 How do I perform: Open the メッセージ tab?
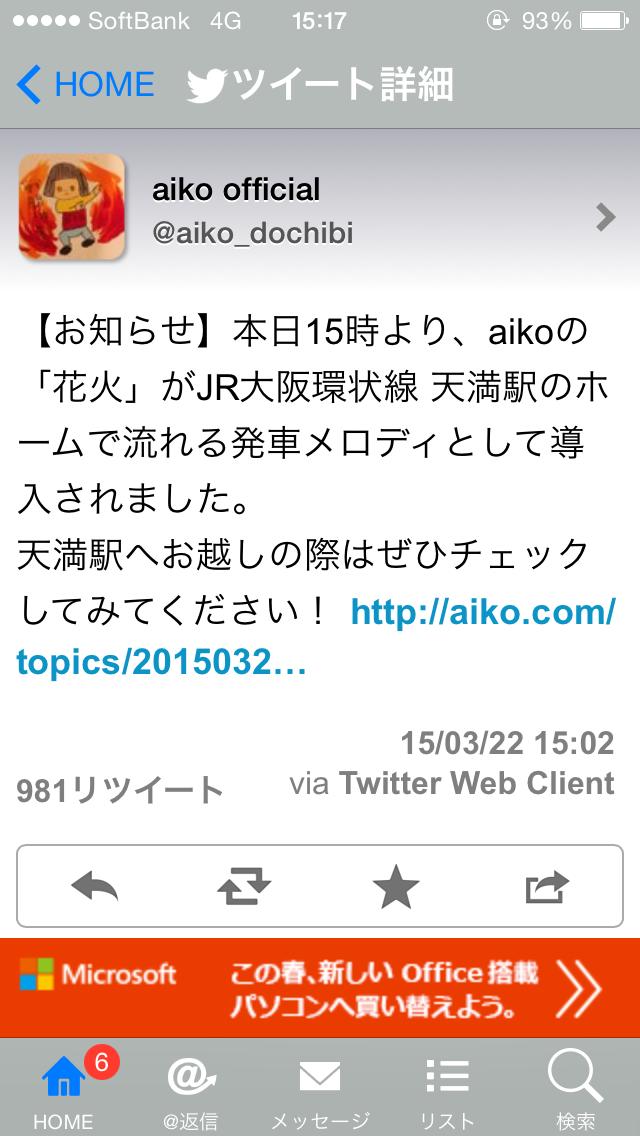pos(320,1090)
